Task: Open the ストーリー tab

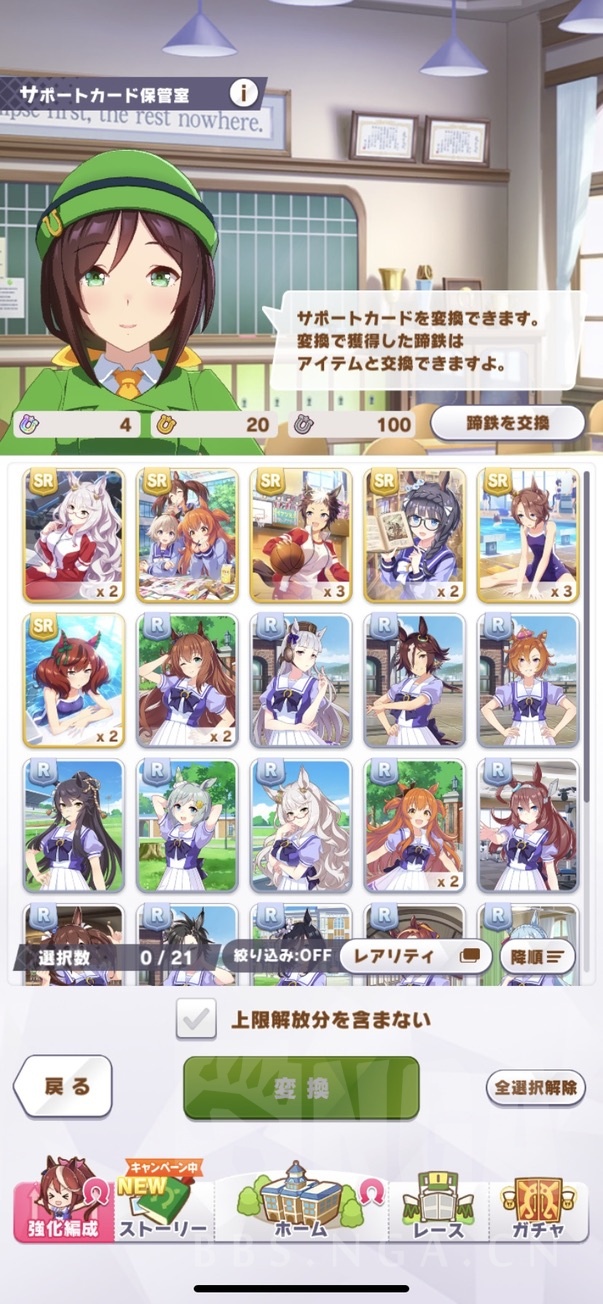Action: (x=163, y=1209)
